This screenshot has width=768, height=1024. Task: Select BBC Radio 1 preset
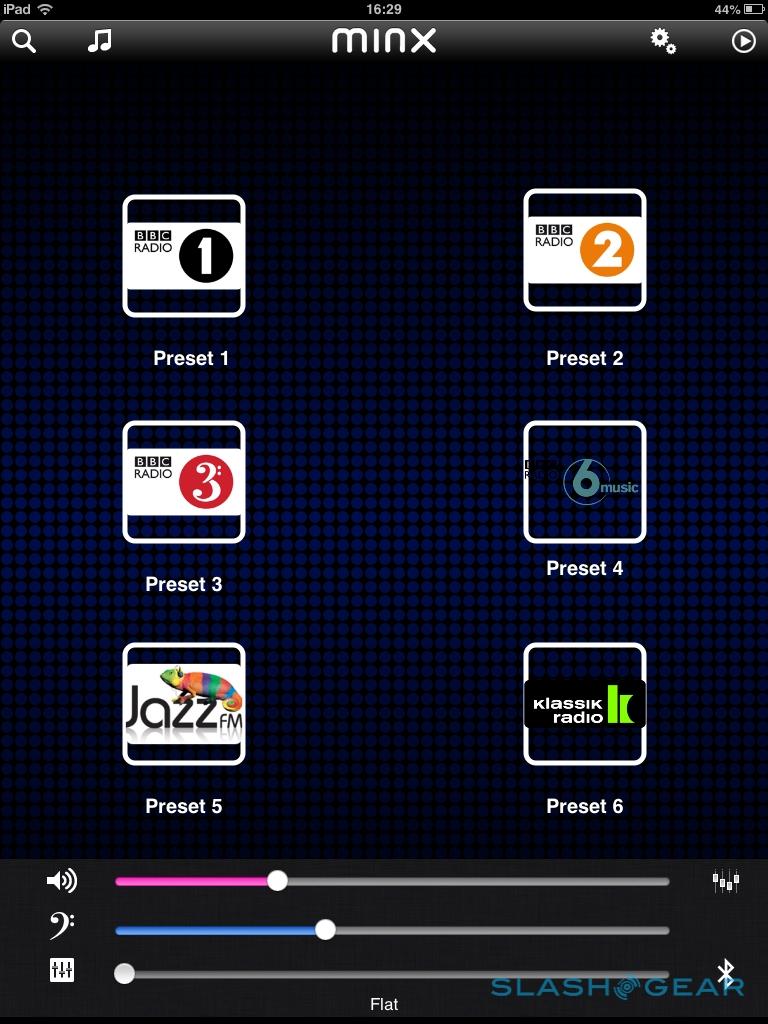pos(184,256)
